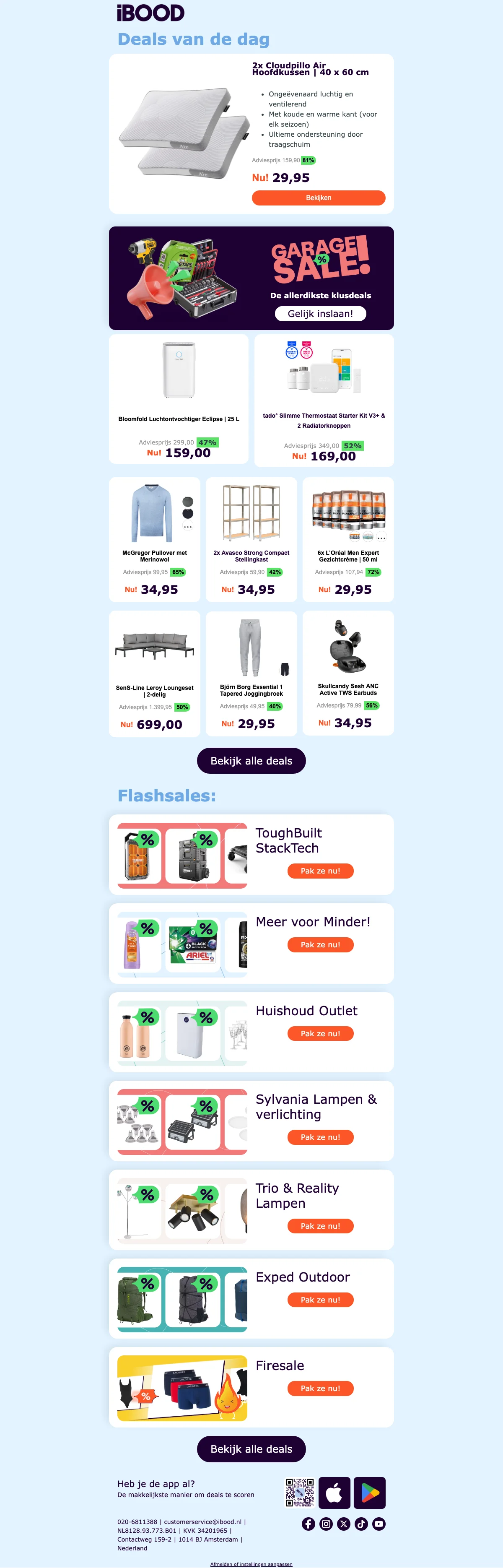Tap Pak ze nu! for Sylvania Lampen & verlichting

[x=320, y=1137]
